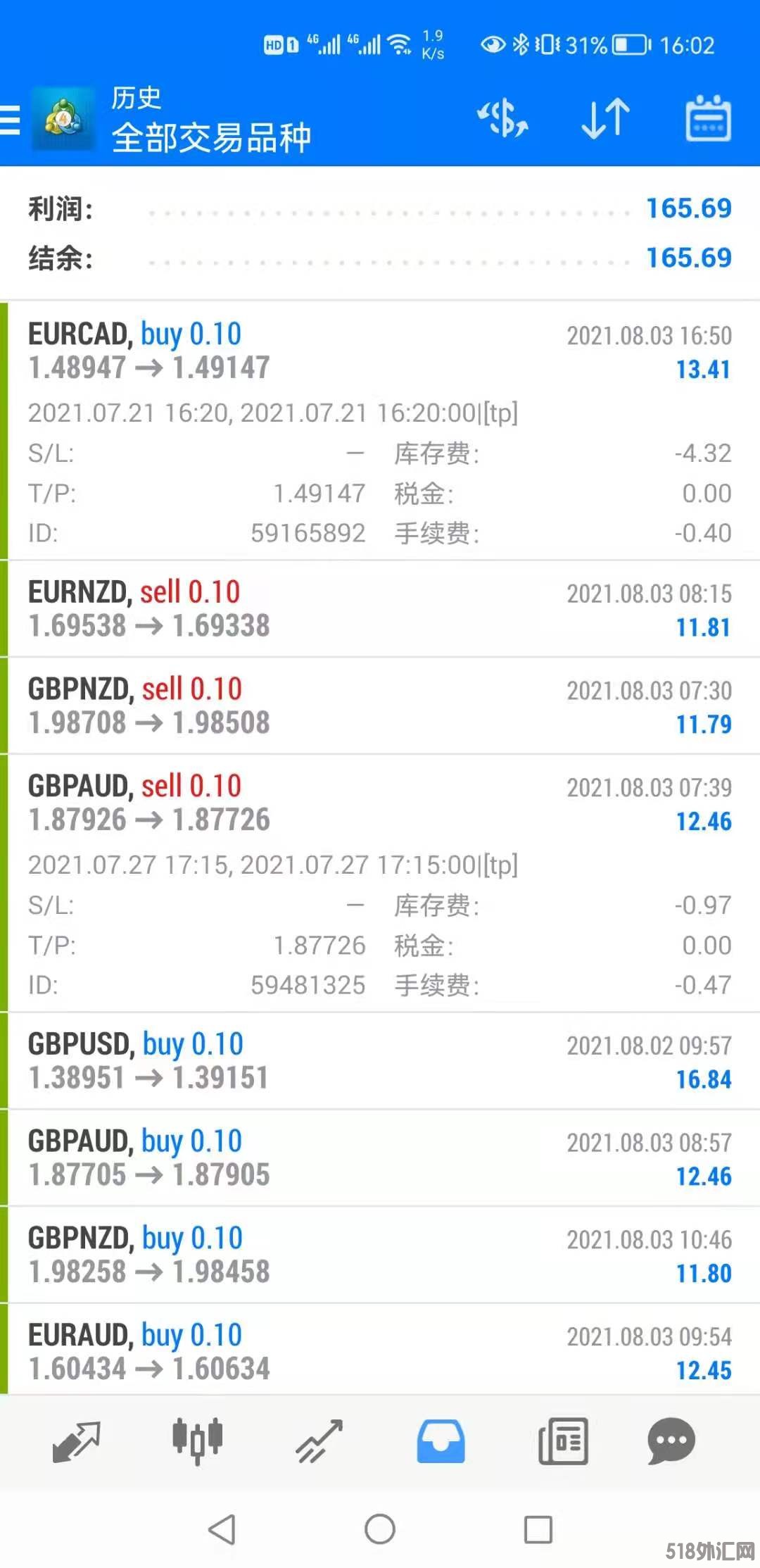Go back with the system back button
760x1568 pixels.
(x=222, y=1529)
